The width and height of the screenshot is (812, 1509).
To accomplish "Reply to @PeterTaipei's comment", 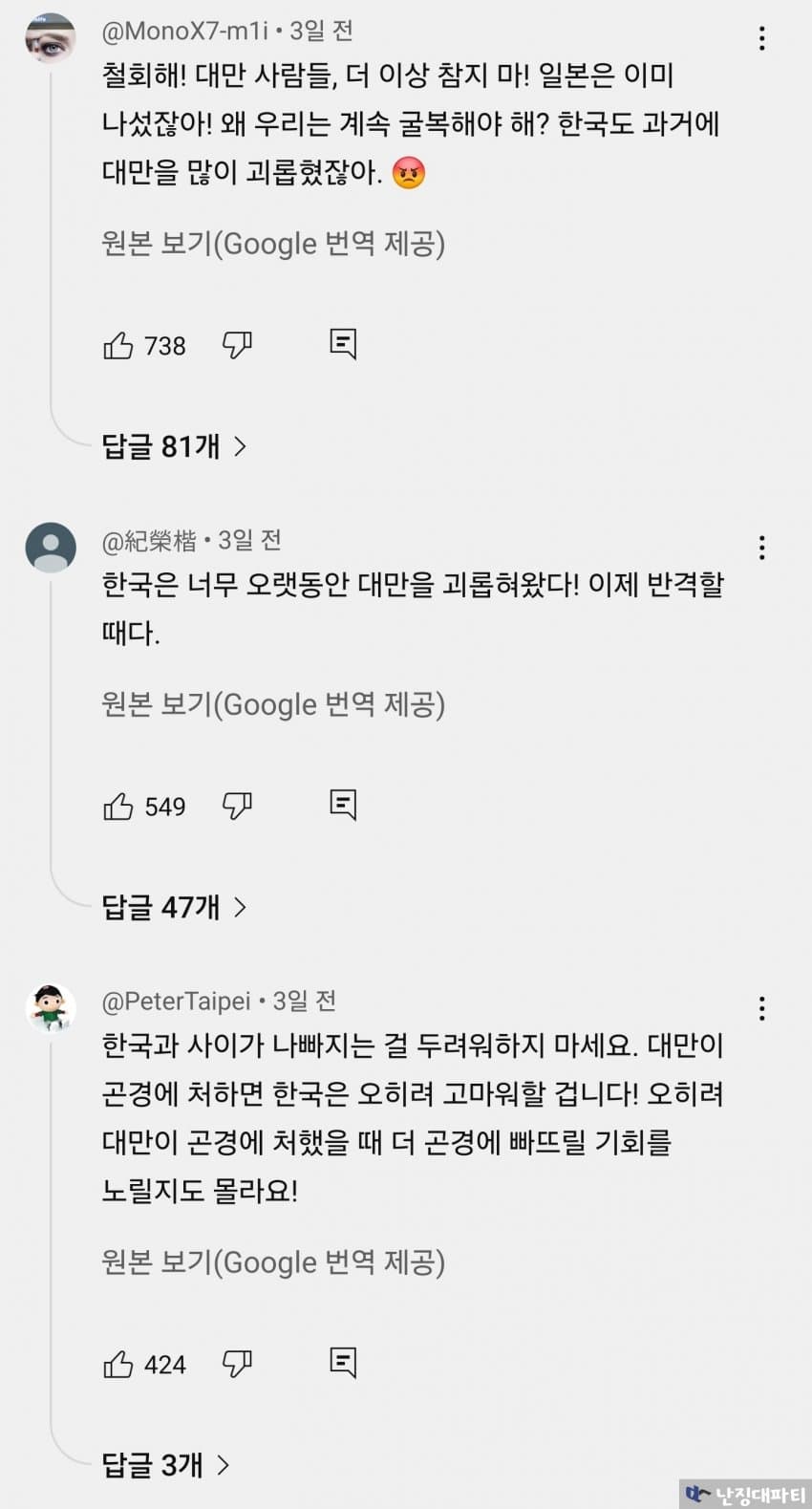I will [343, 1363].
